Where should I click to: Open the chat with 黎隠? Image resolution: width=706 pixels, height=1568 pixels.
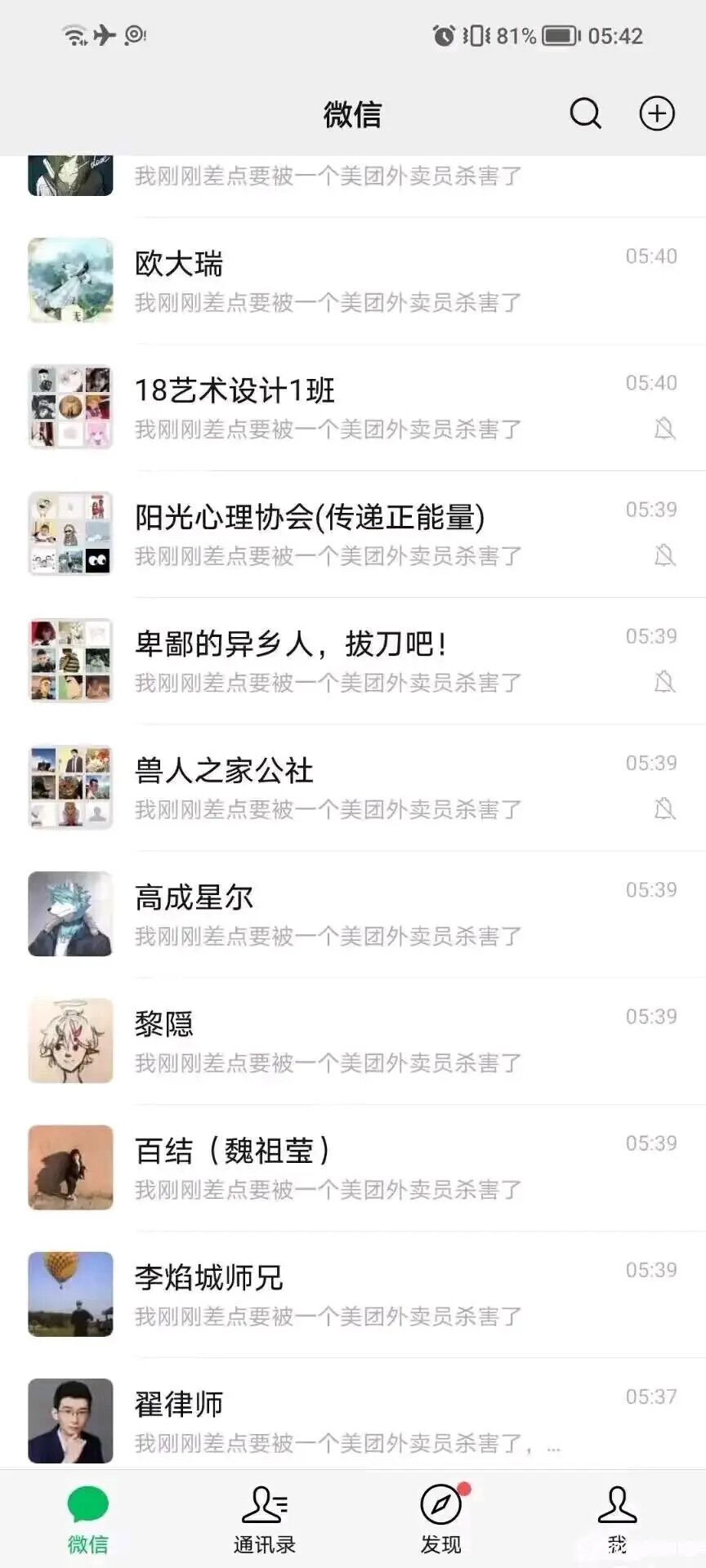353,1040
